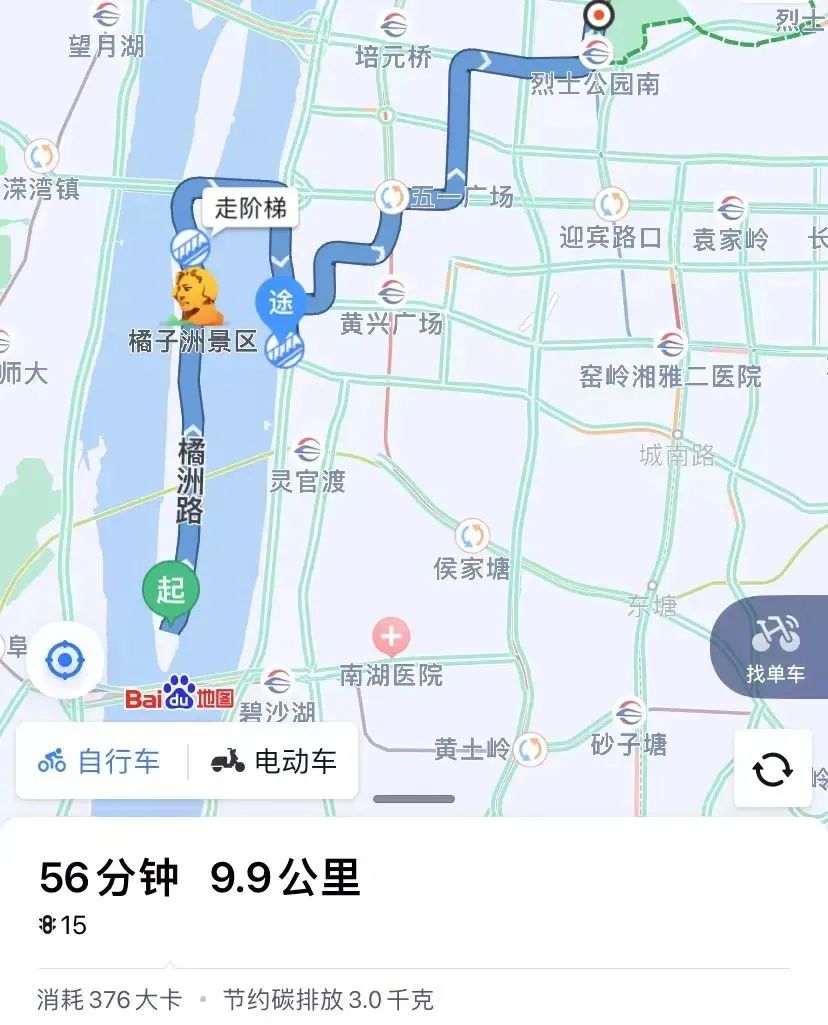Tap the green 起 start marker
The width and height of the screenshot is (828, 1025).
click(171, 590)
